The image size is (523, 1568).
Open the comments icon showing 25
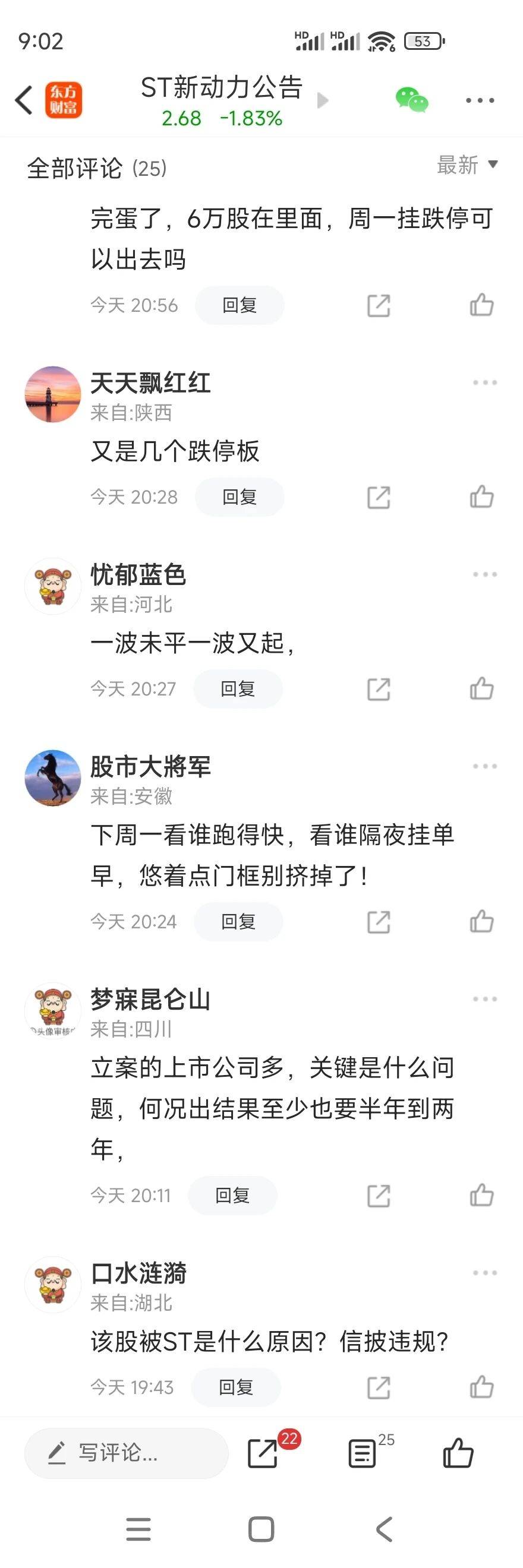click(x=363, y=1453)
